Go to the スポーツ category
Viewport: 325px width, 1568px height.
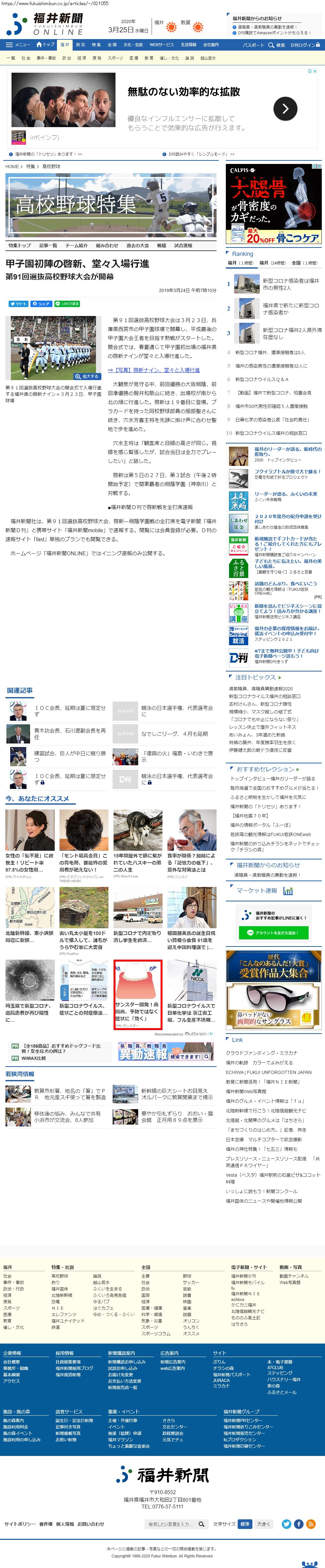point(115,58)
